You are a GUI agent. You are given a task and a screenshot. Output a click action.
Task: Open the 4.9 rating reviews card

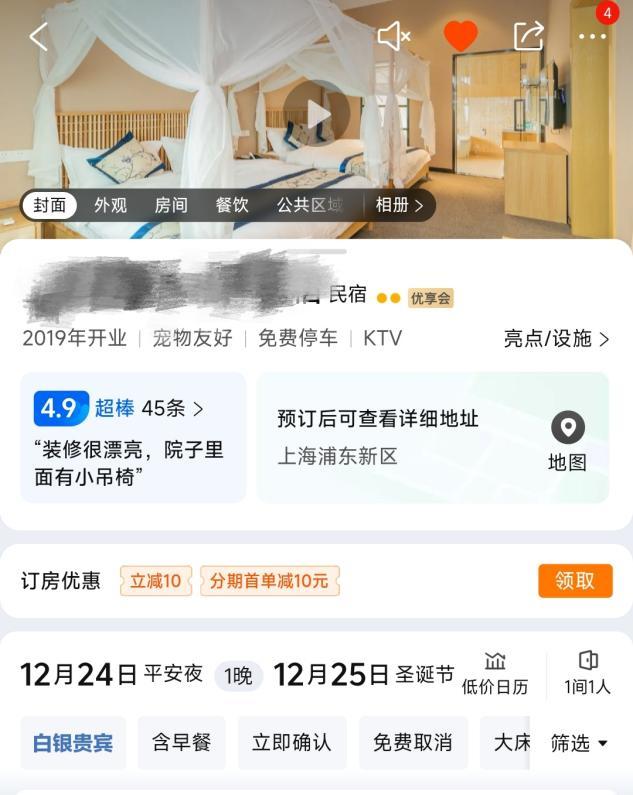coord(133,437)
